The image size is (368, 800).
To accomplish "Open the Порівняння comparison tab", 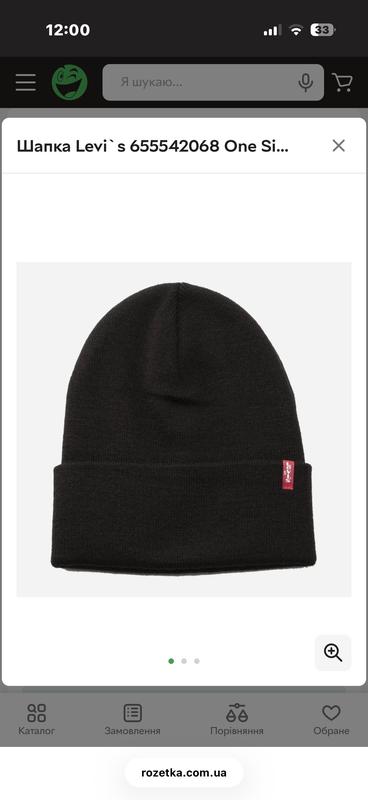I will click(237, 719).
